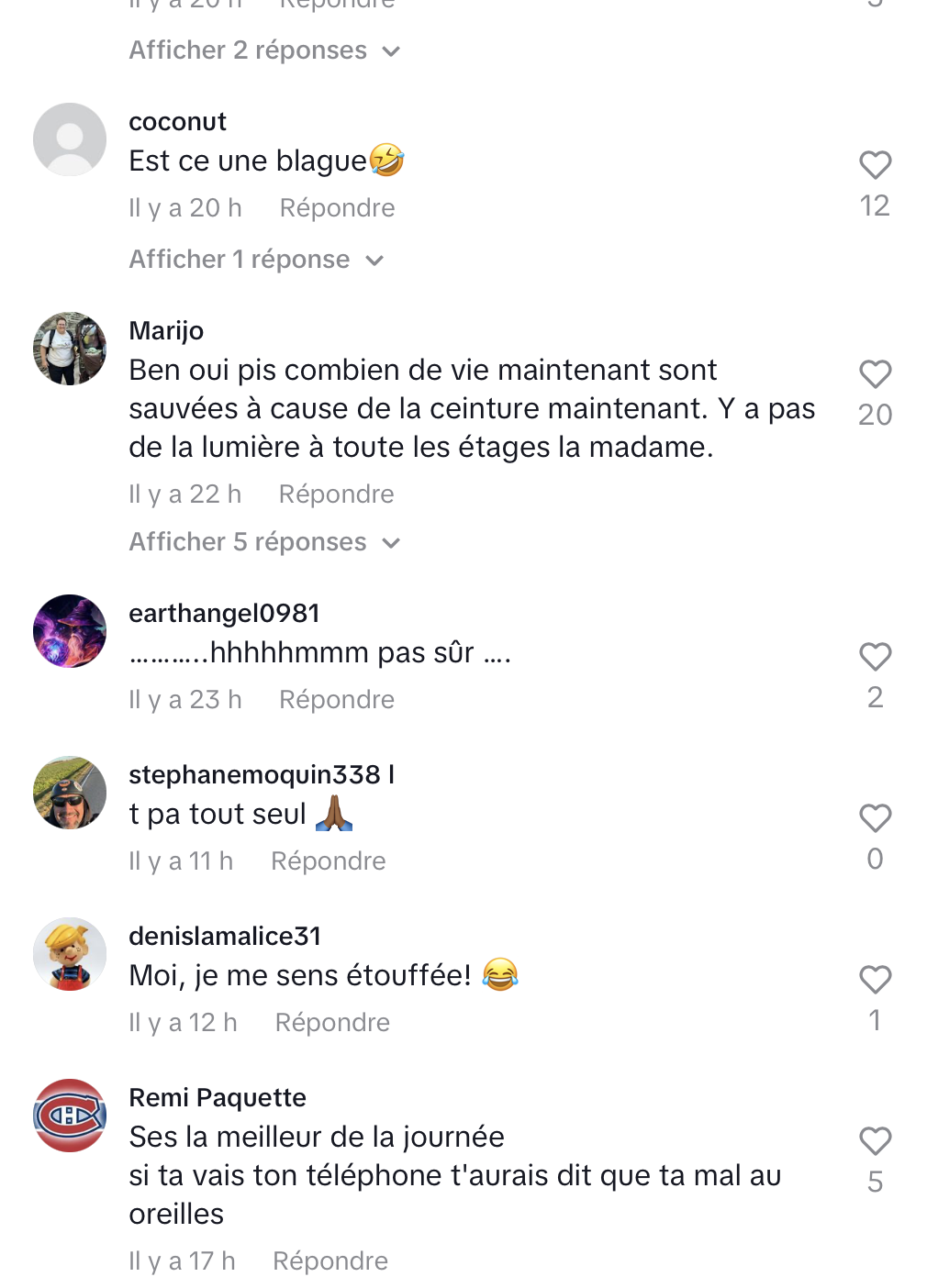View Remi Paquette's profile via username
927x1288 pixels.
click(x=218, y=1098)
